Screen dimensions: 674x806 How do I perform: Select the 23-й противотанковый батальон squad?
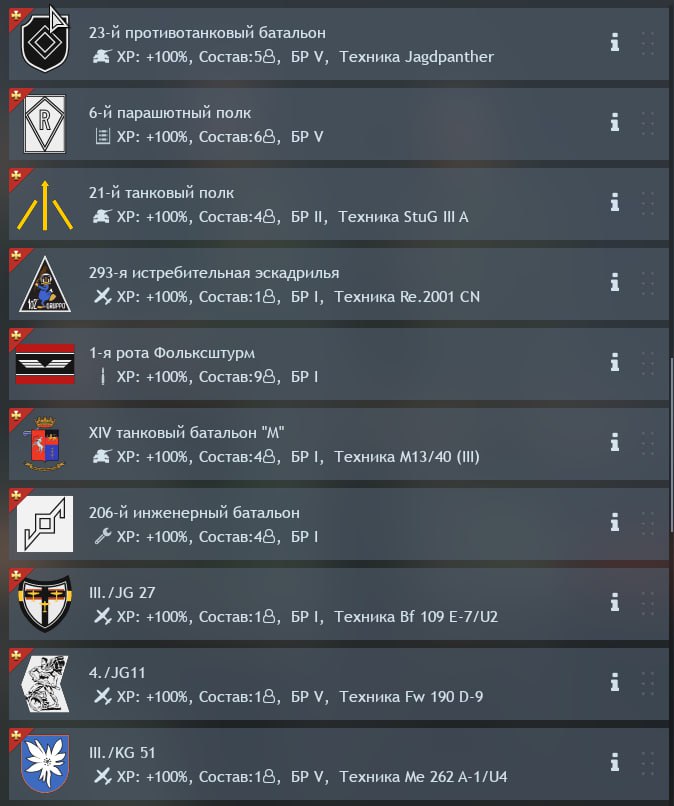tap(300, 44)
